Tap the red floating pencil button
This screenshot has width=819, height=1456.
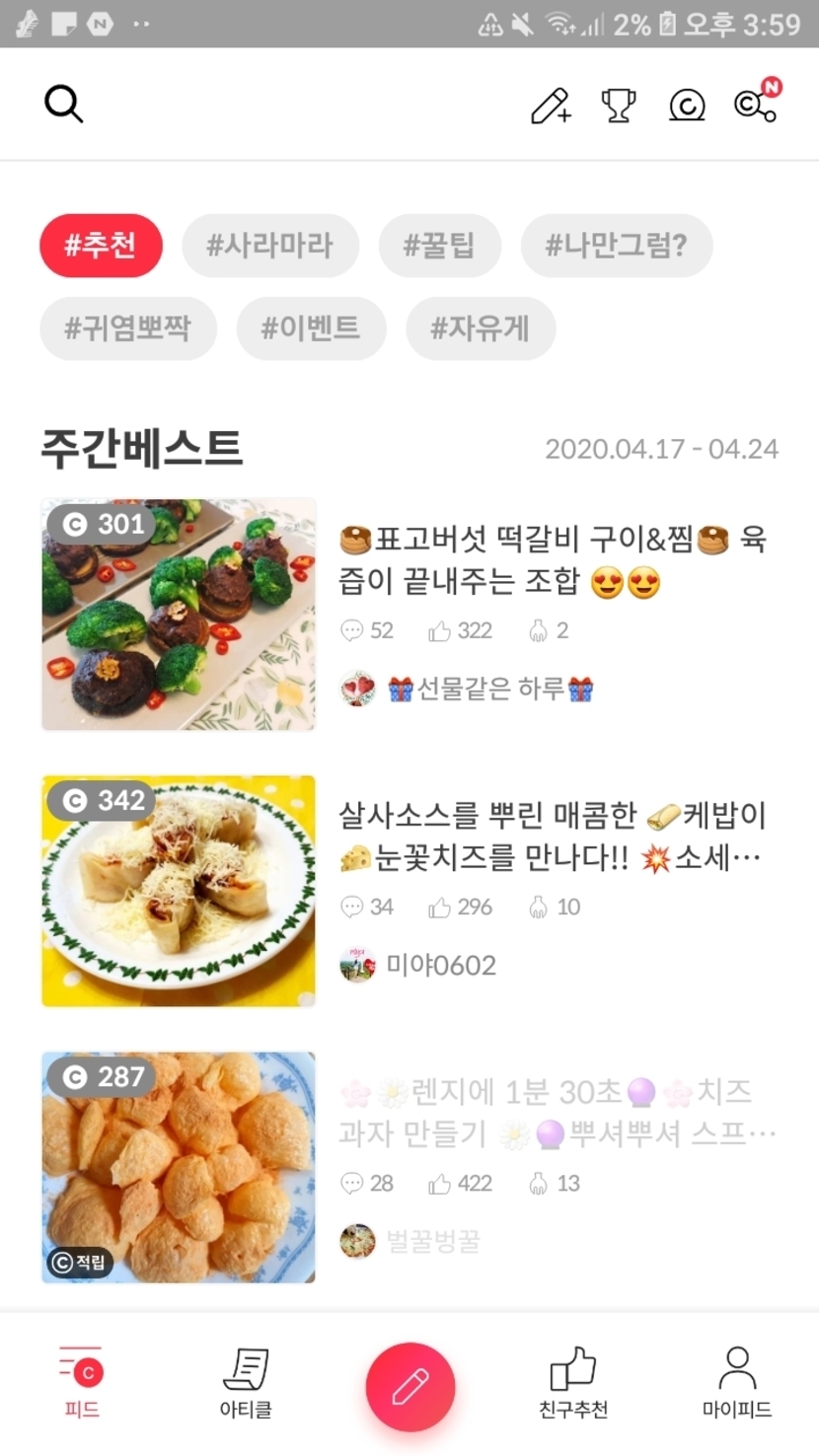(409, 1387)
